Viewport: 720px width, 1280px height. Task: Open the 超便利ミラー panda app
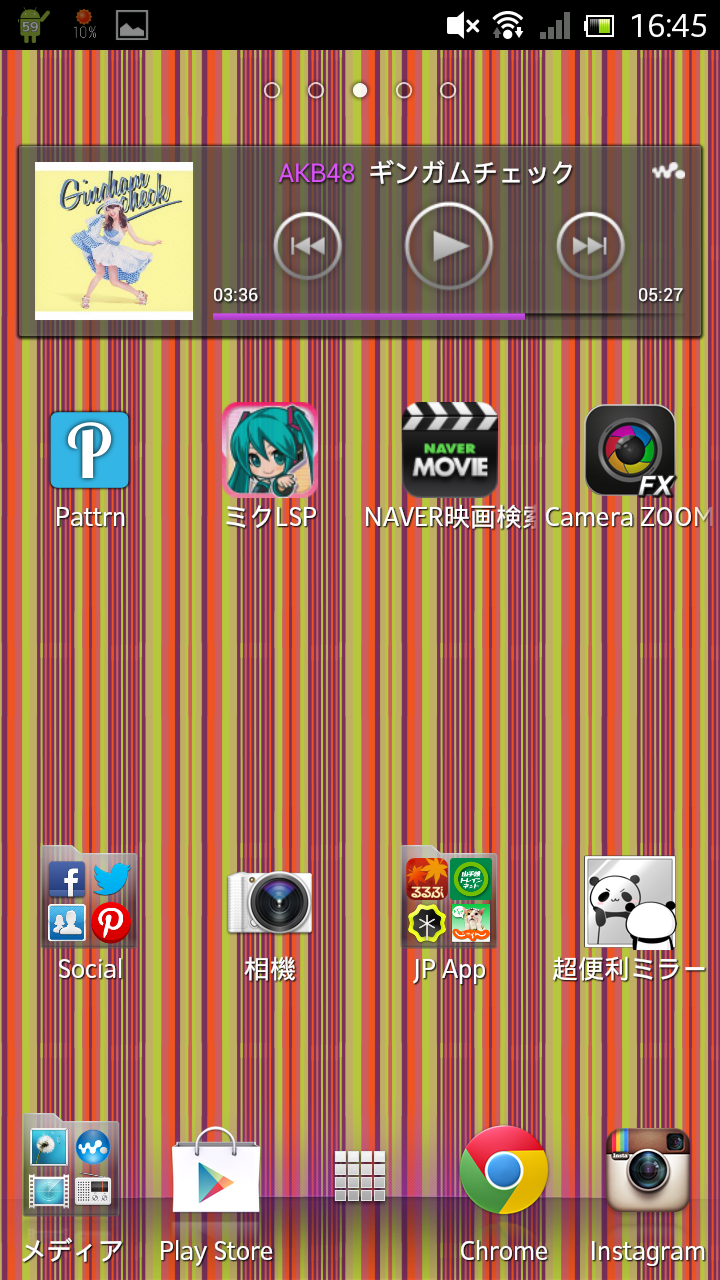[x=630, y=902]
